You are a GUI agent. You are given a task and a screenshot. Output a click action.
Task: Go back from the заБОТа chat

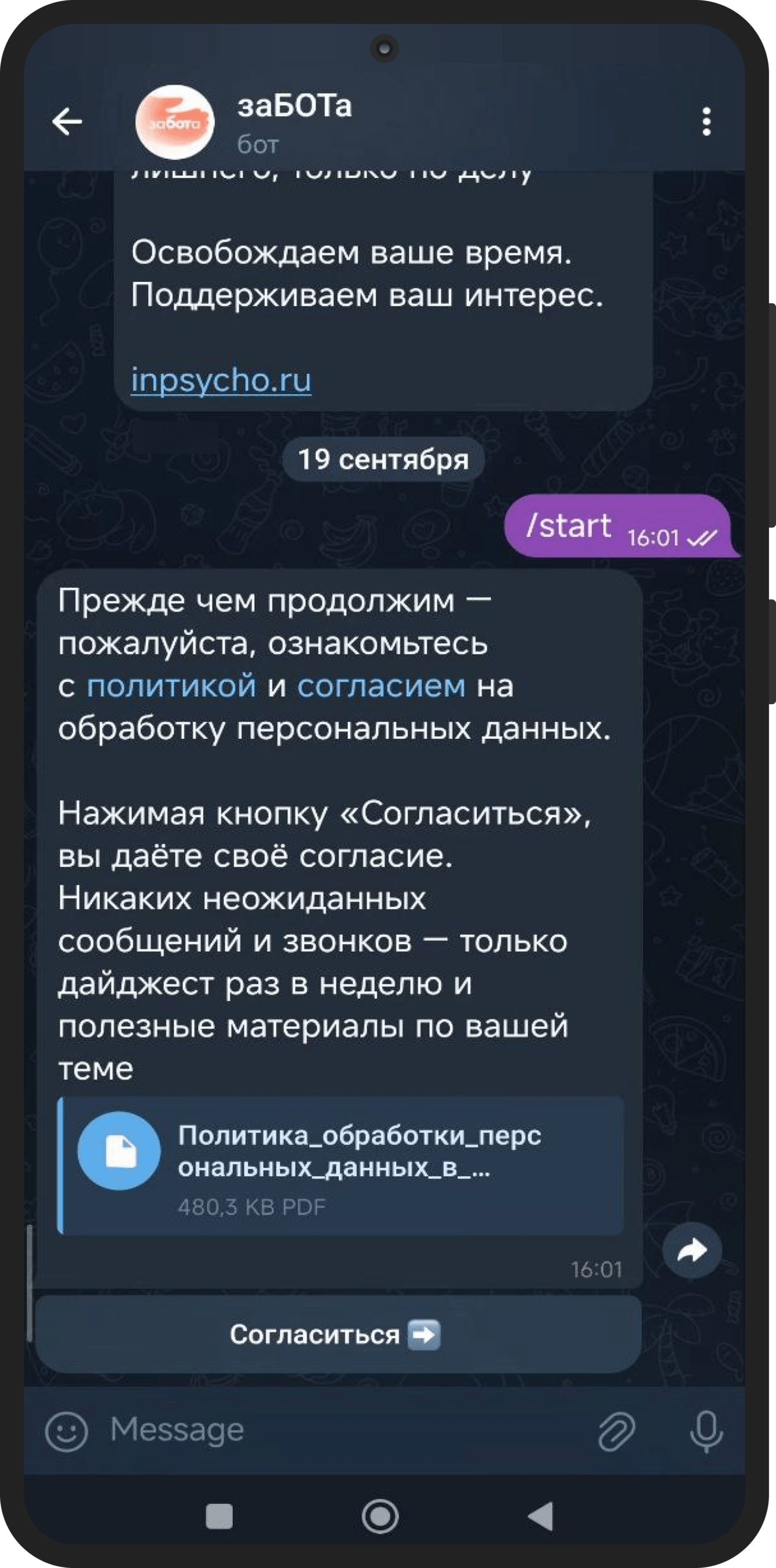[67, 122]
